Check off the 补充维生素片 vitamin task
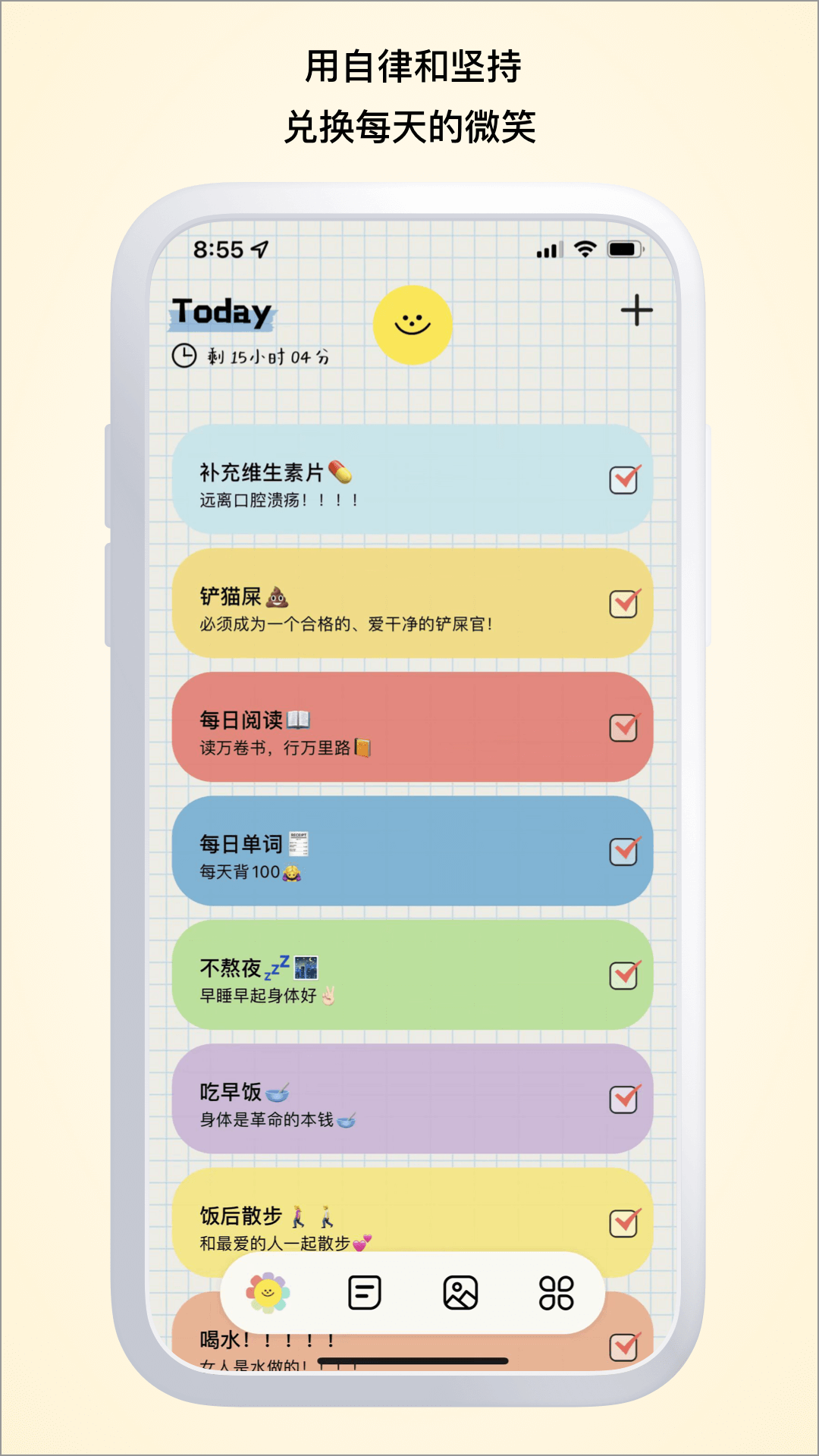Viewport: 819px width, 1456px height. [x=623, y=477]
